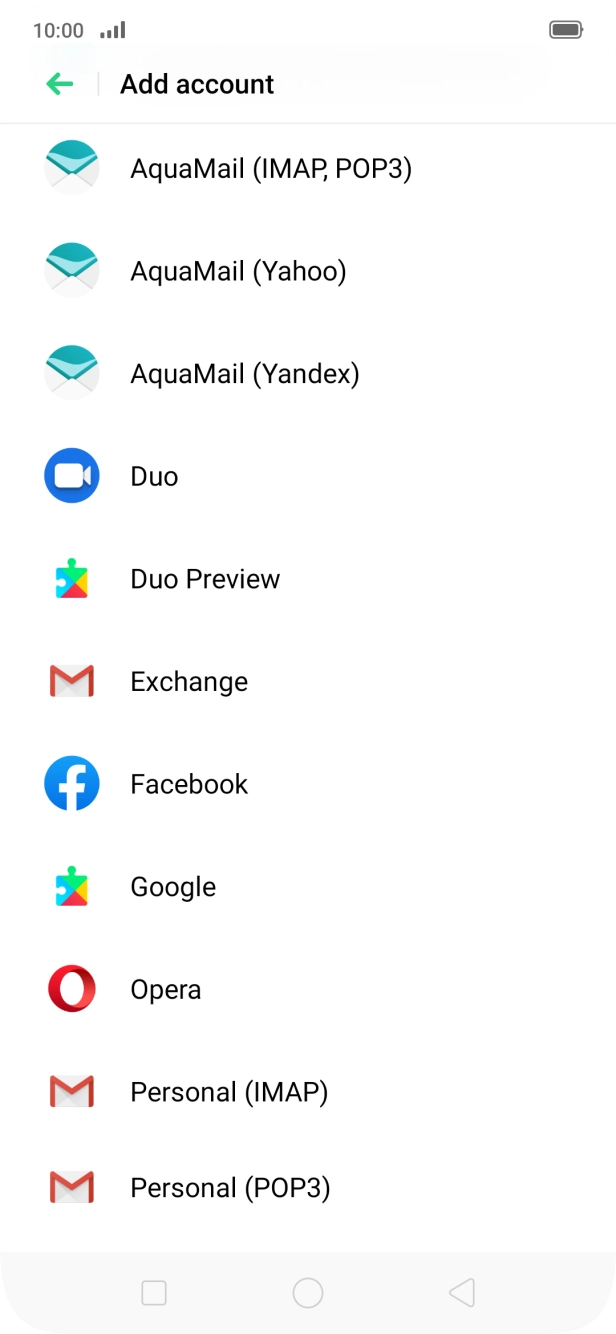This screenshot has height=1334, width=616.
Task: Set up Personal (POP3) email account
Action: point(230,1188)
